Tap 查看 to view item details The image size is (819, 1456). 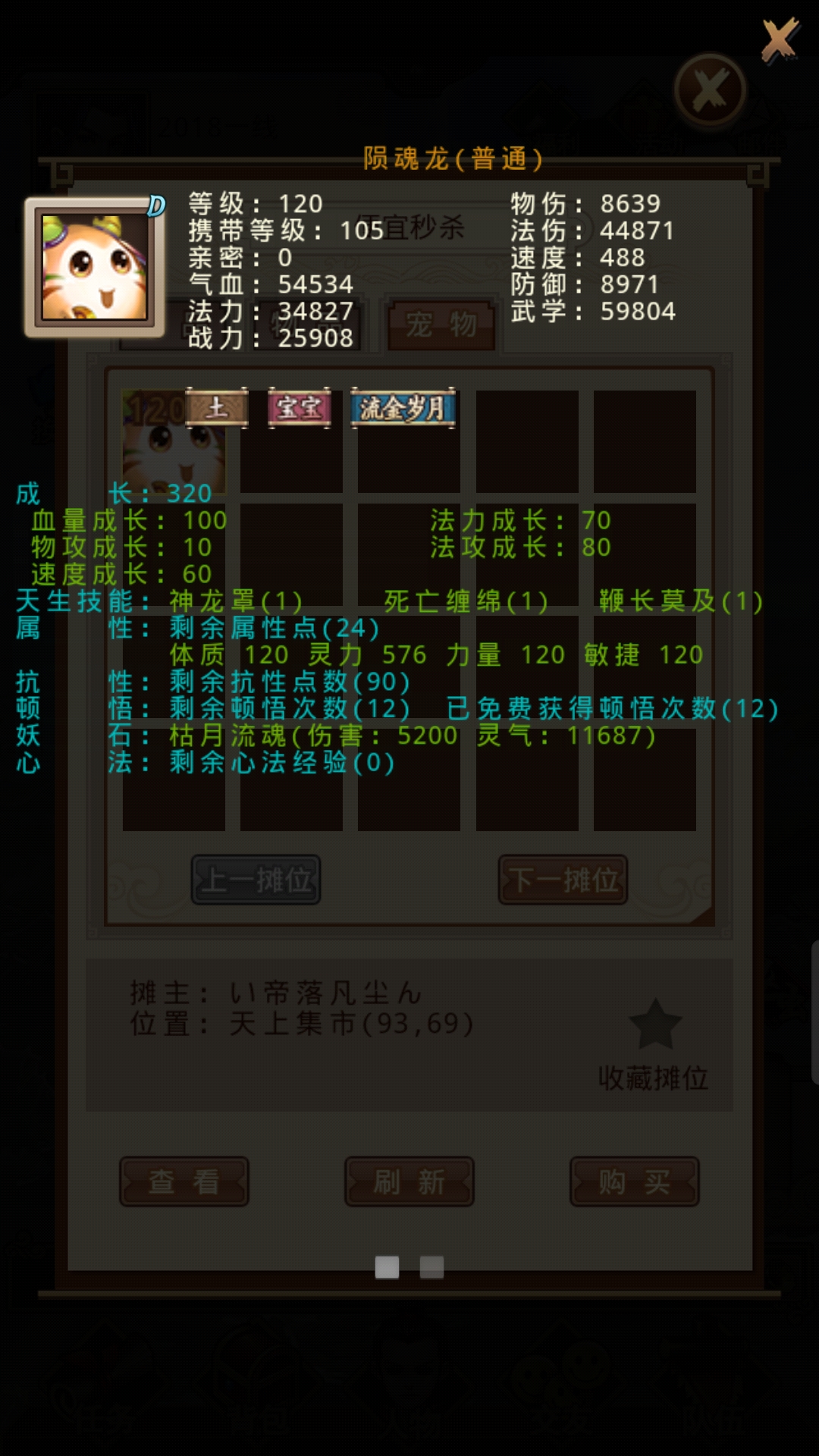coord(184,1181)
